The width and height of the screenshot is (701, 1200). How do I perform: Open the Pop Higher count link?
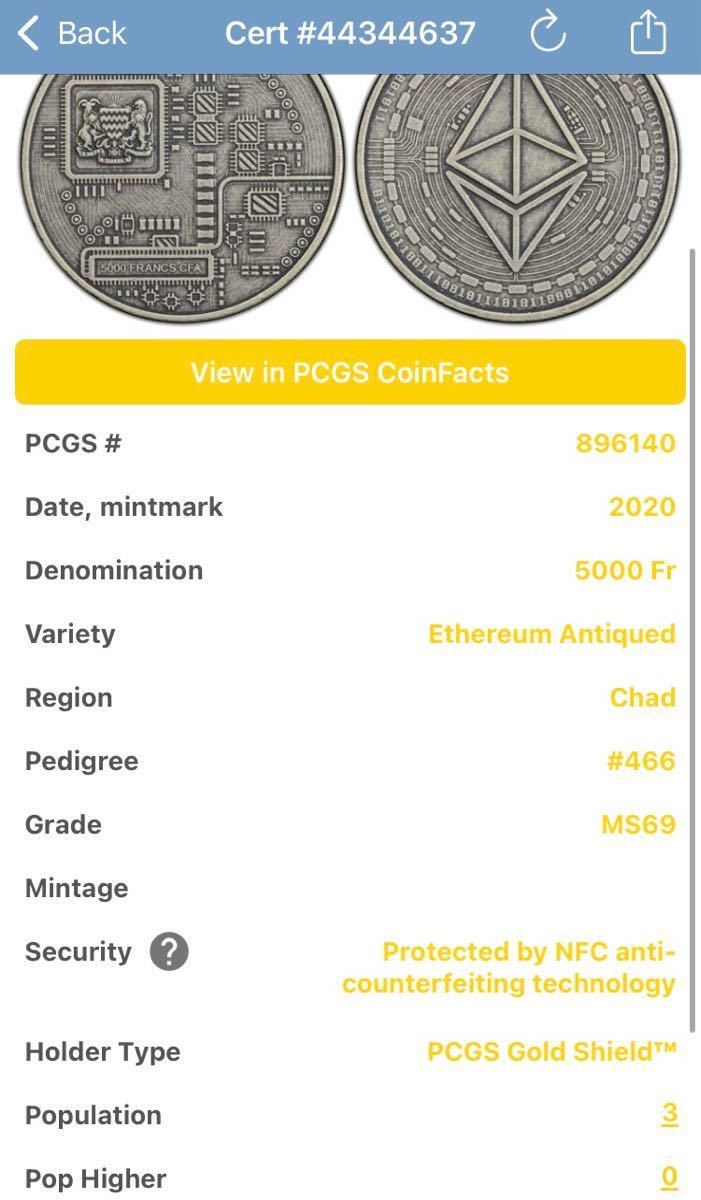669,1178
